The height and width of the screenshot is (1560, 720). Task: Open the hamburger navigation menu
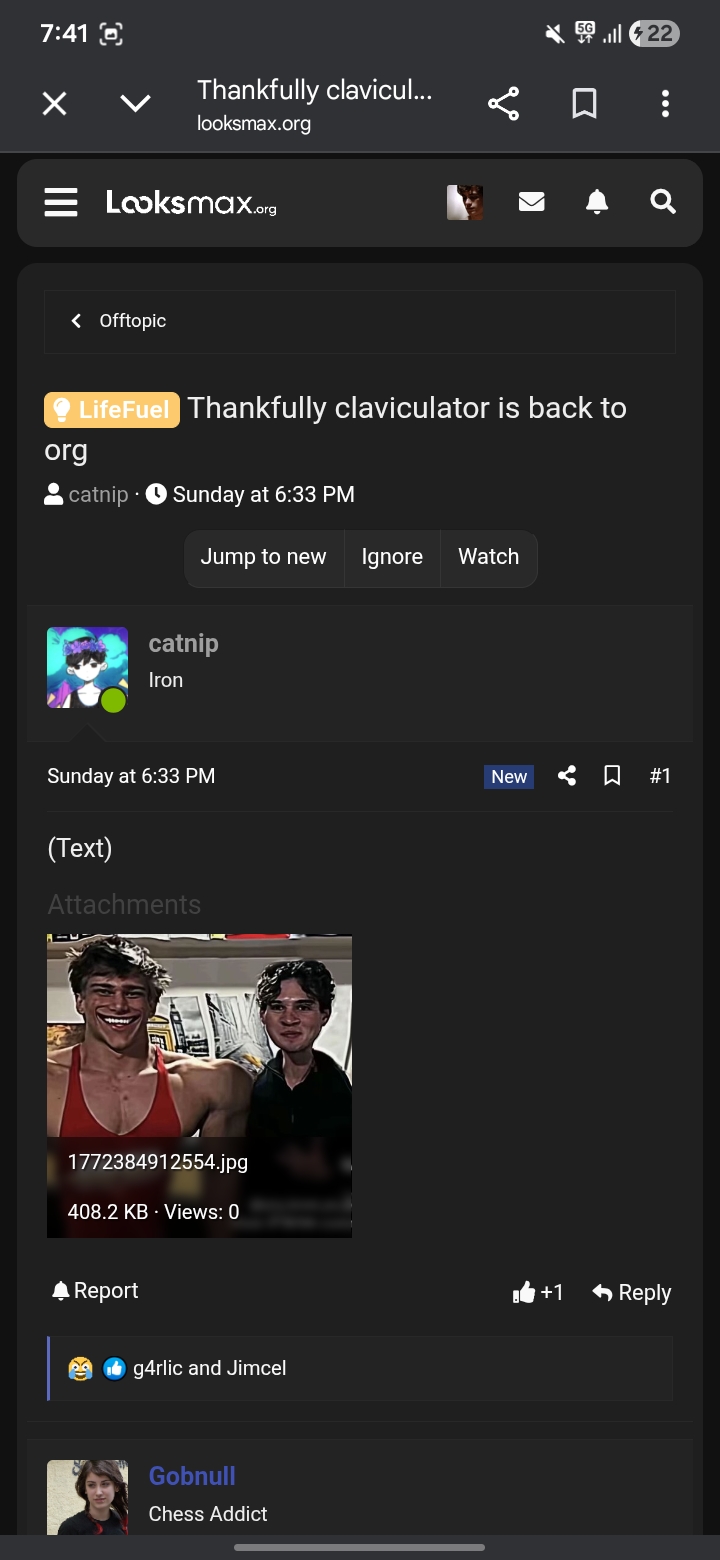coord(61,203)
